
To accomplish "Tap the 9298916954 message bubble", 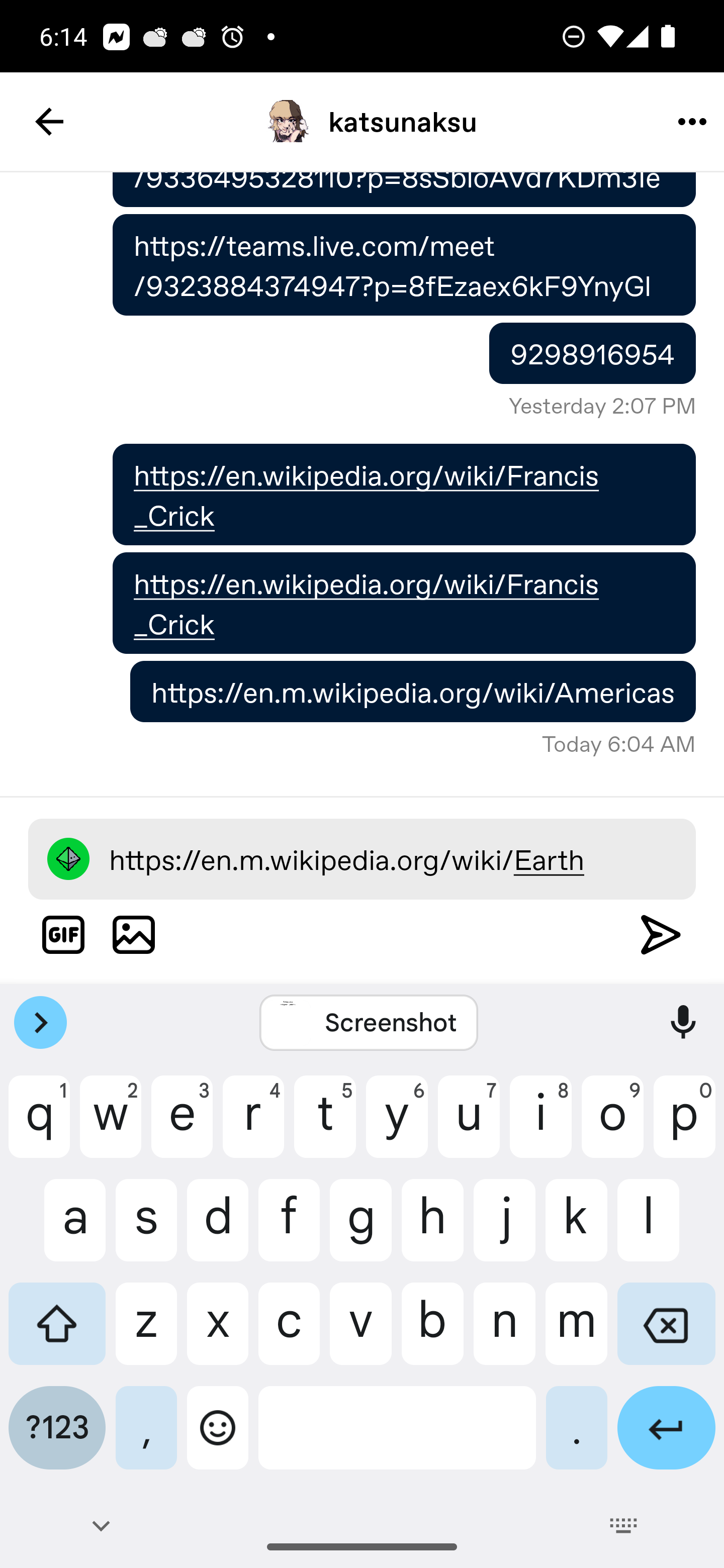I will [x=592, y=354].
